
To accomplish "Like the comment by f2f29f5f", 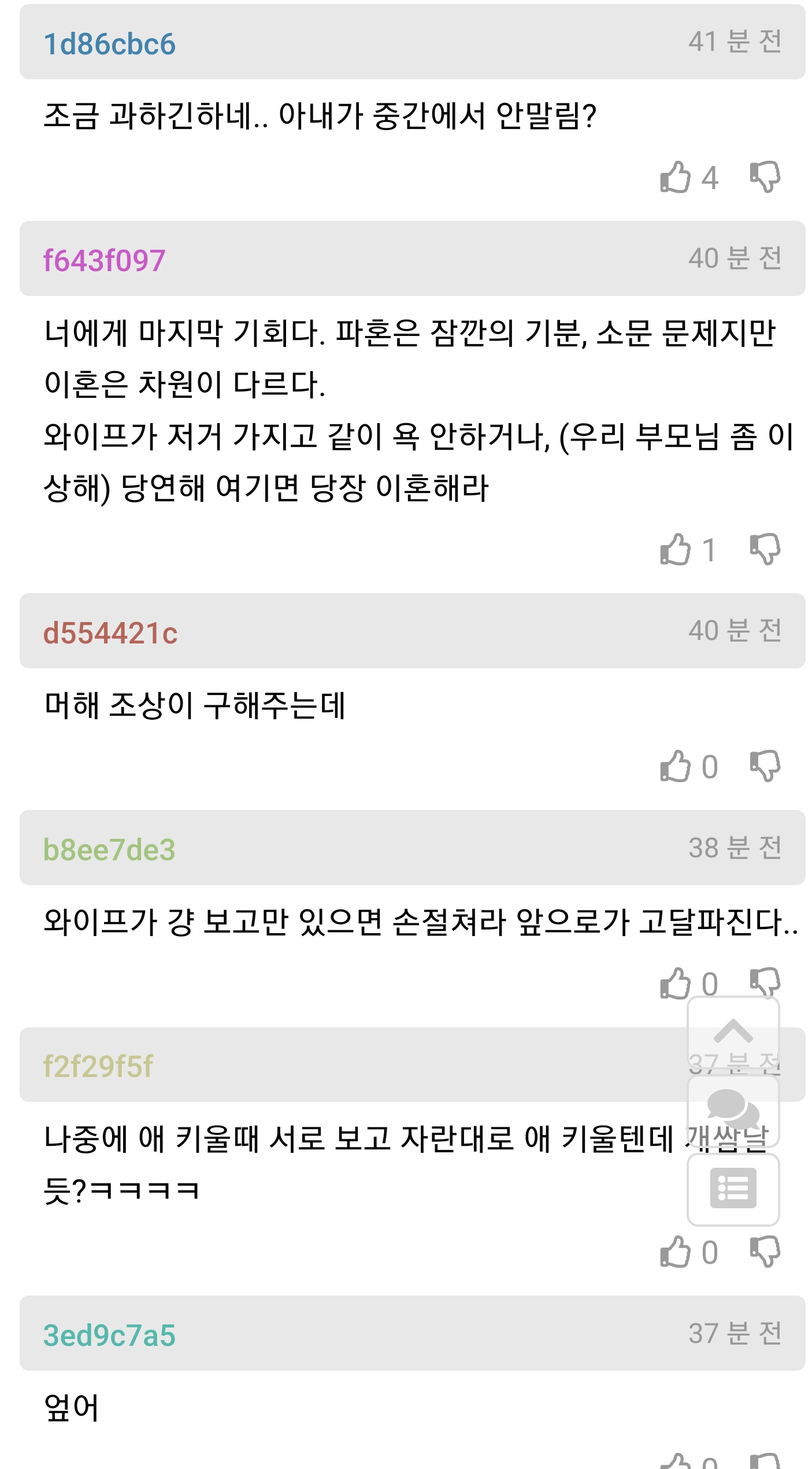I will point(675,1252).
